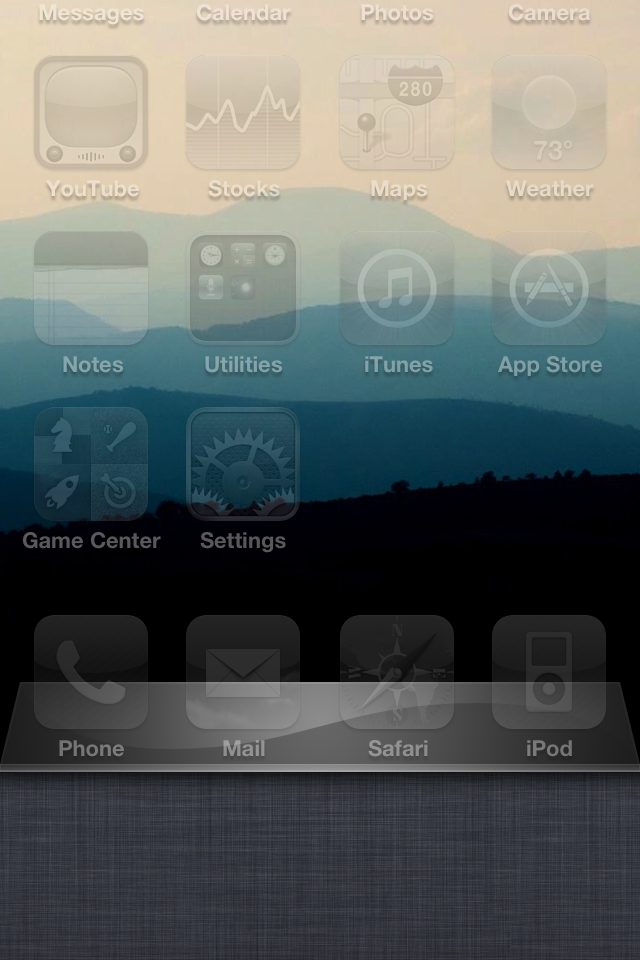Launch iTunes
This screenshot has width=640, height=960.
click(397, 288)
